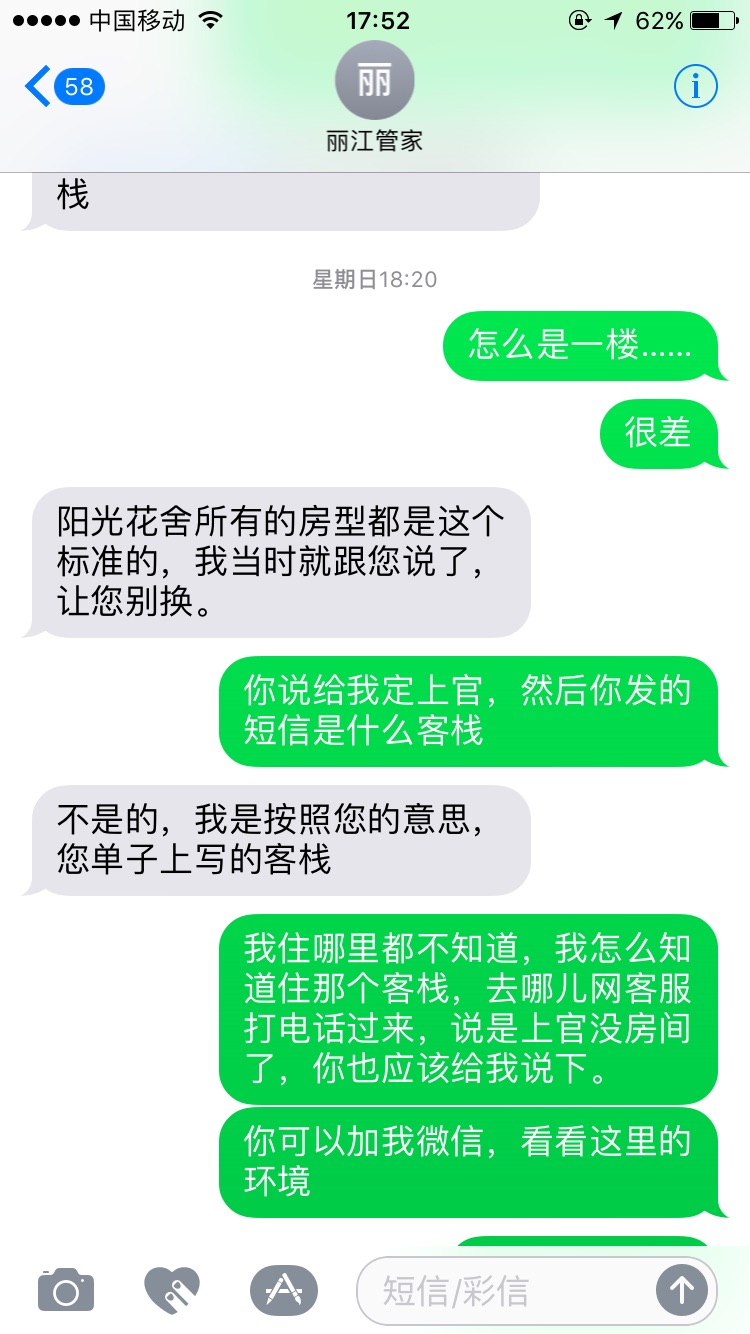Open details info for 丽江管家

point(695,87)
